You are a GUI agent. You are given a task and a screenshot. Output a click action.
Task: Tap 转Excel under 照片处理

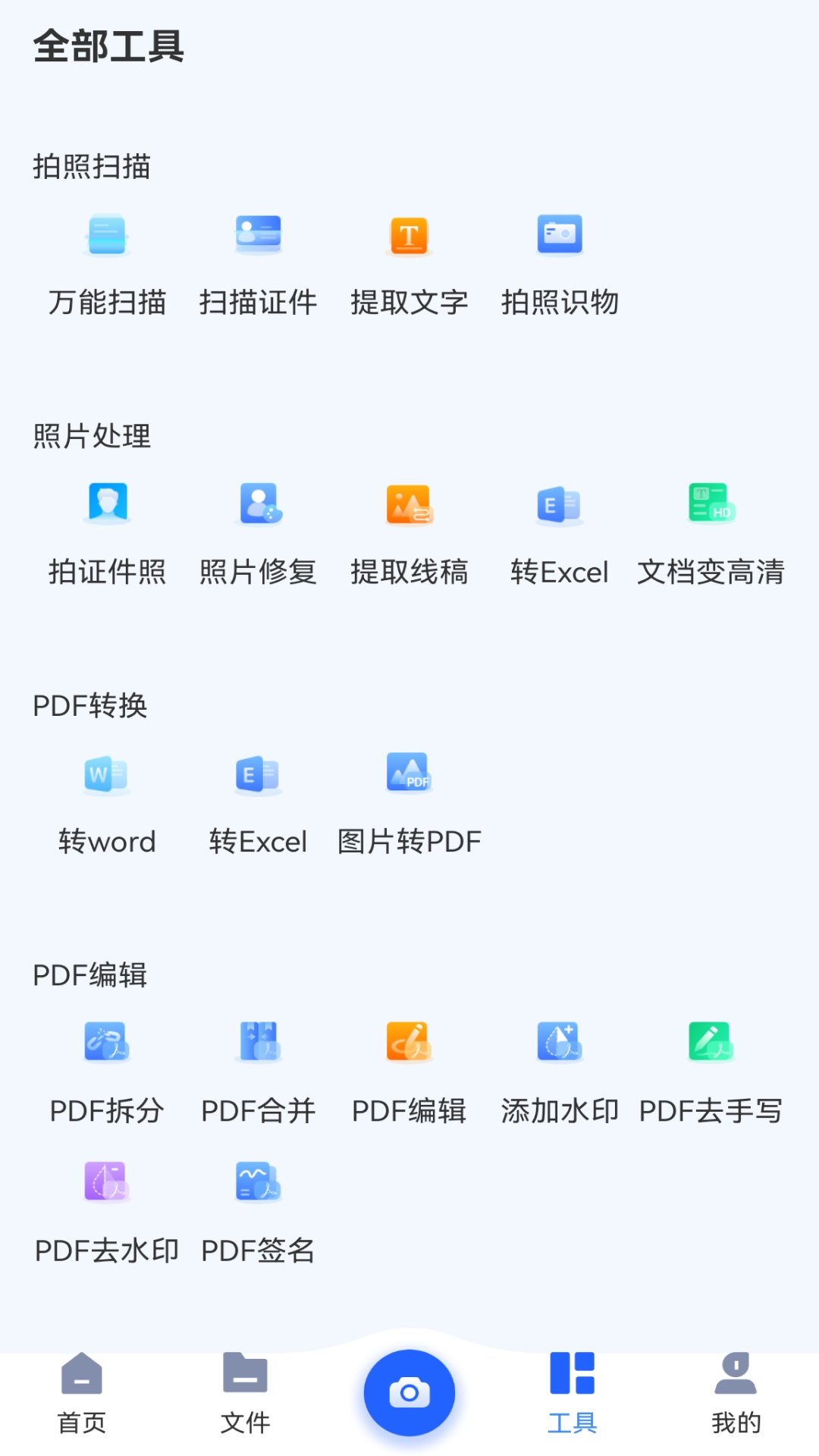[560, 535]
